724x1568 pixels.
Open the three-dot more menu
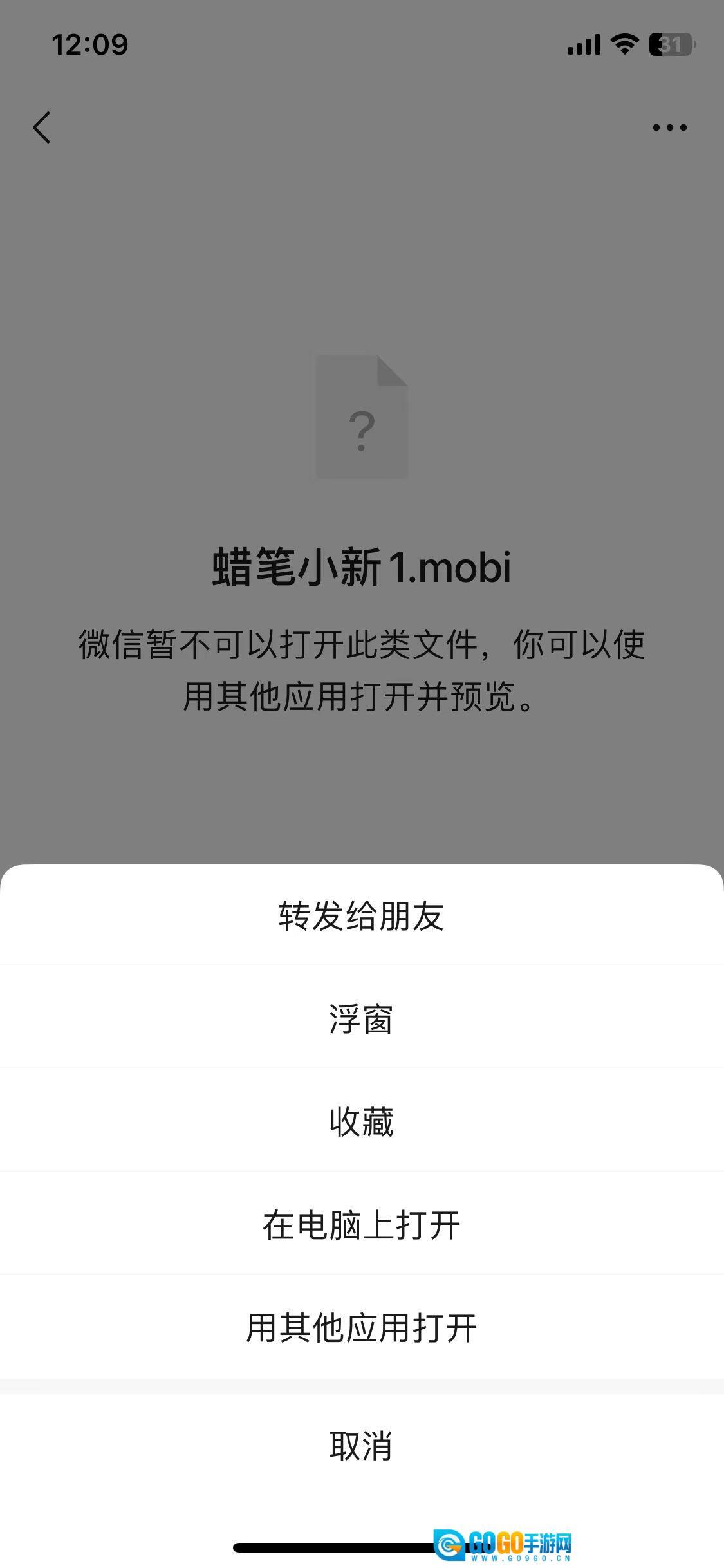[x=669, y=127]
